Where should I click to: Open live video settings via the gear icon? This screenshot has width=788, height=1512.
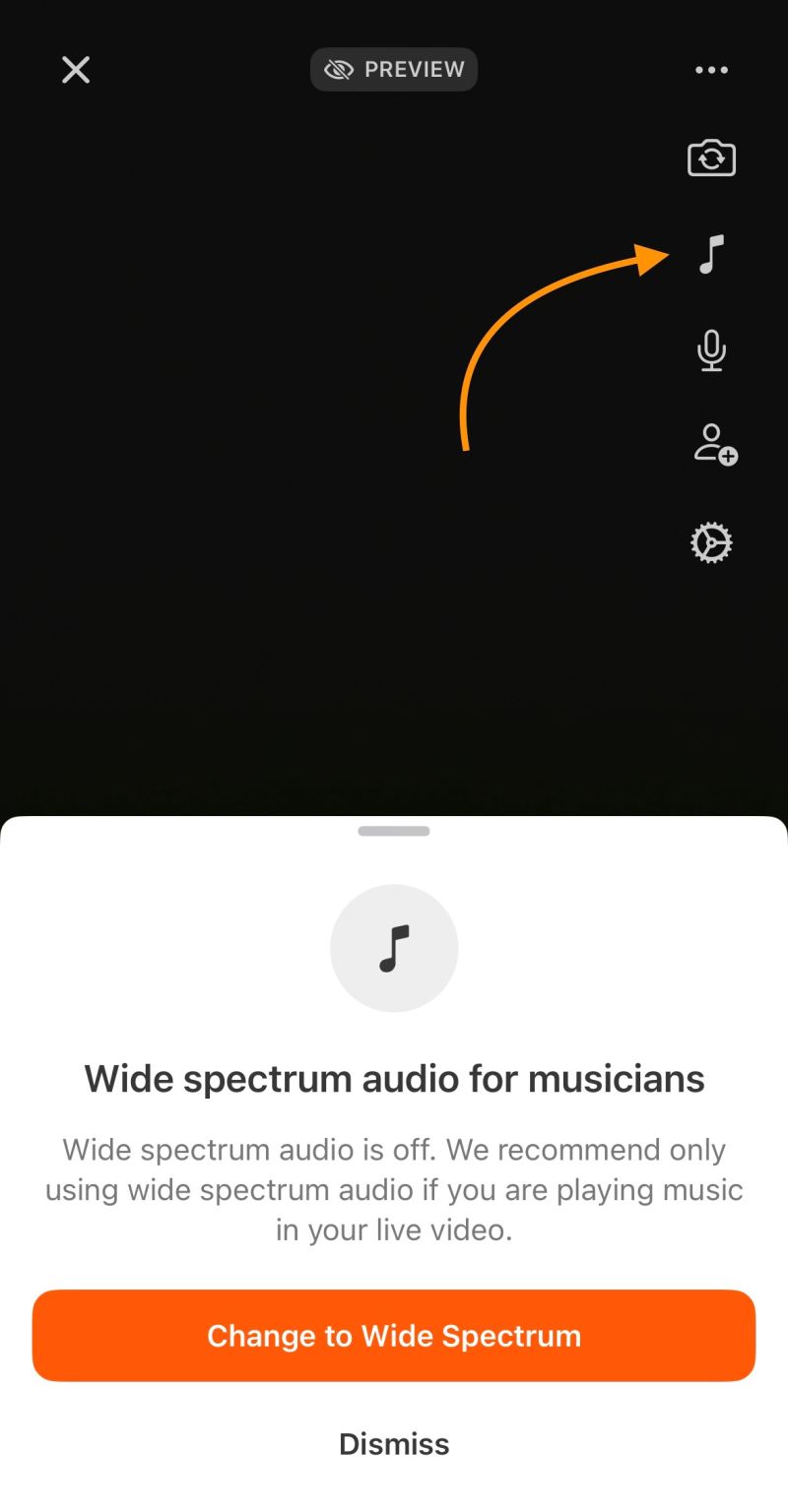711,541
